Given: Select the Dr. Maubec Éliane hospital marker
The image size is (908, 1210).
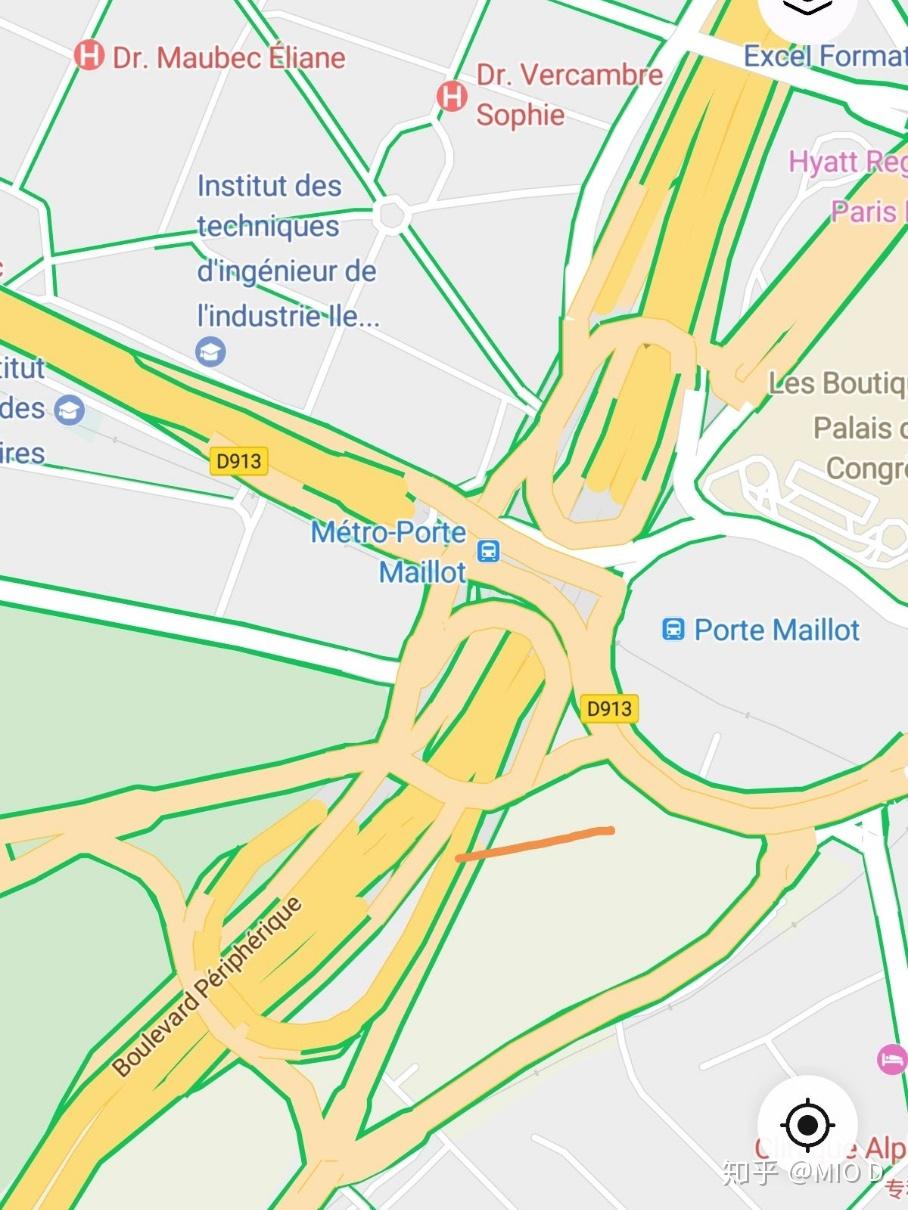Looking at the screenshot, I should (x=90, y=56).
